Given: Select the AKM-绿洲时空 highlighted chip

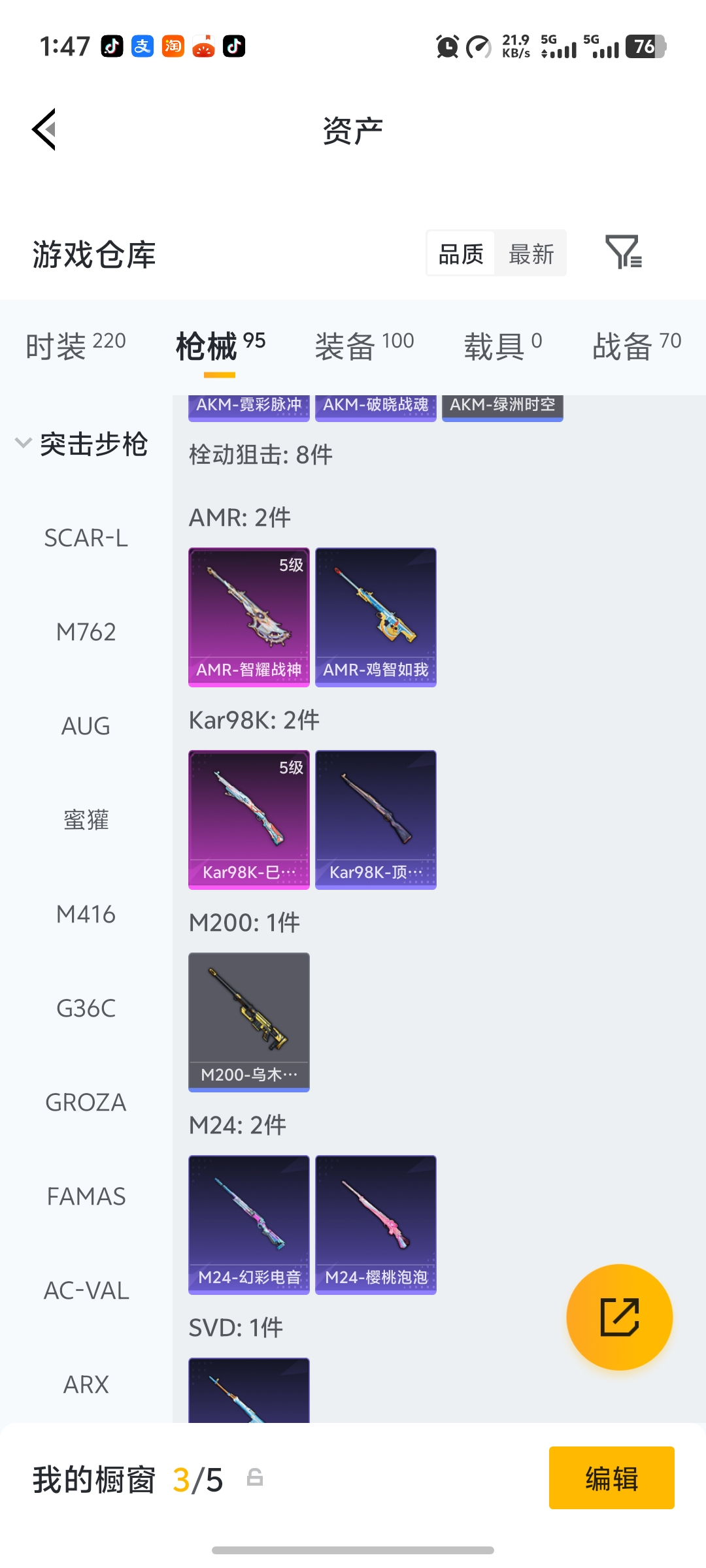Looking at the screenshot, I should (502, 404).
